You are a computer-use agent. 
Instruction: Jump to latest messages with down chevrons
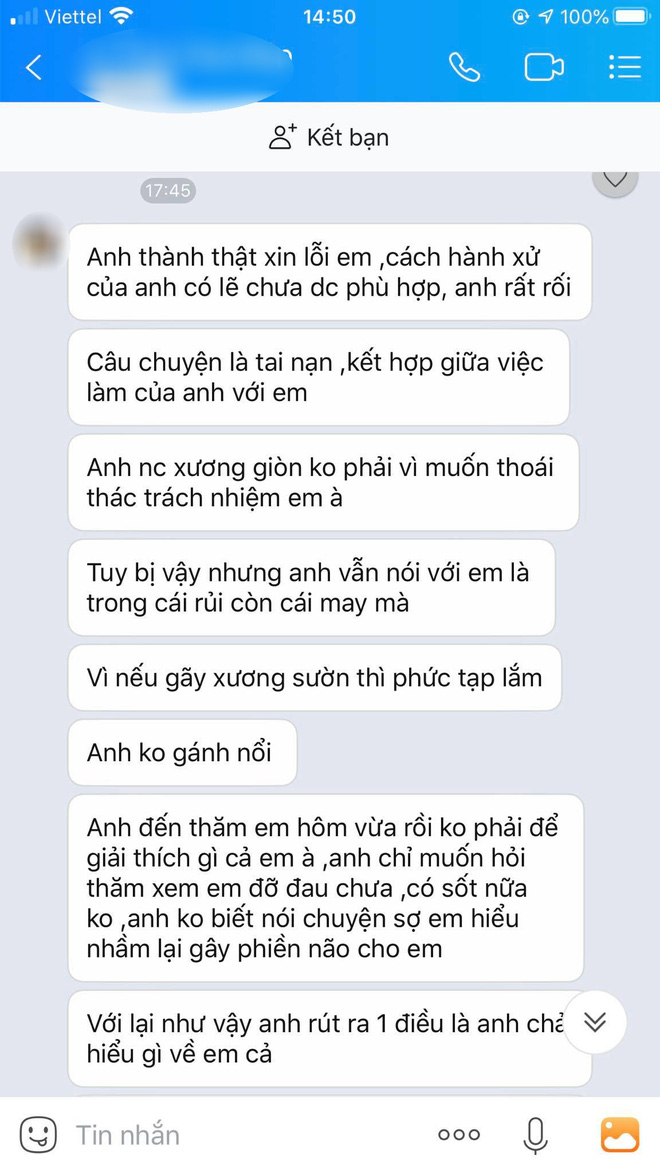pos(595,1022)
